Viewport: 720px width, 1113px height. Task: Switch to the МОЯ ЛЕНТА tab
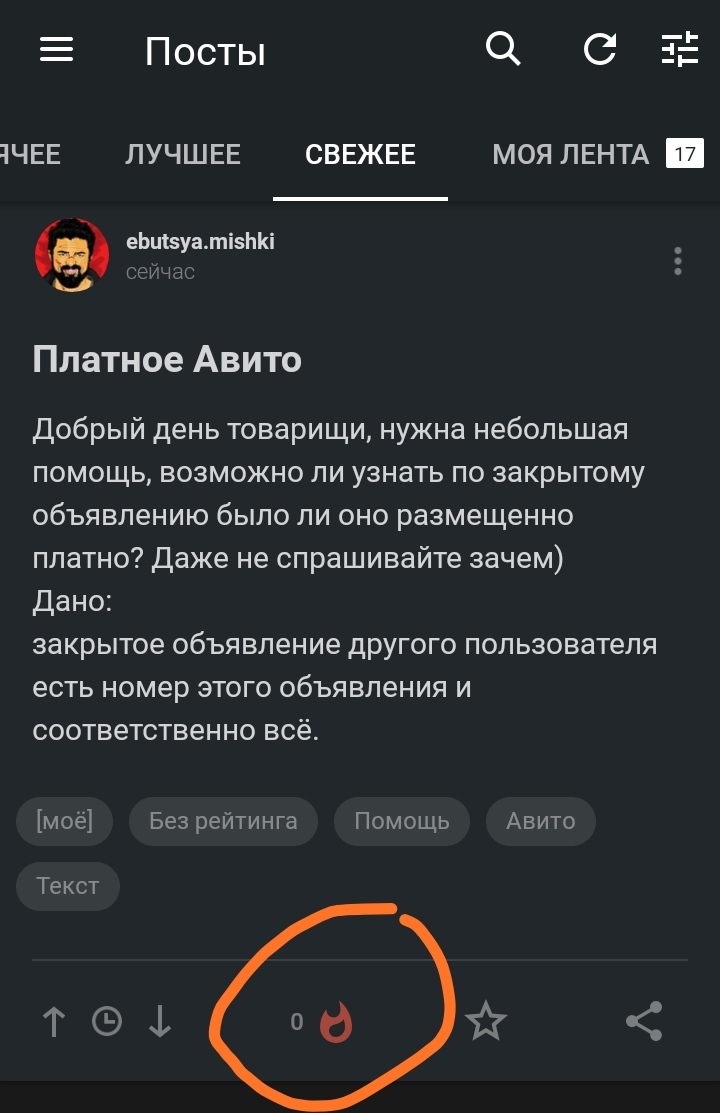click(571, 154)
